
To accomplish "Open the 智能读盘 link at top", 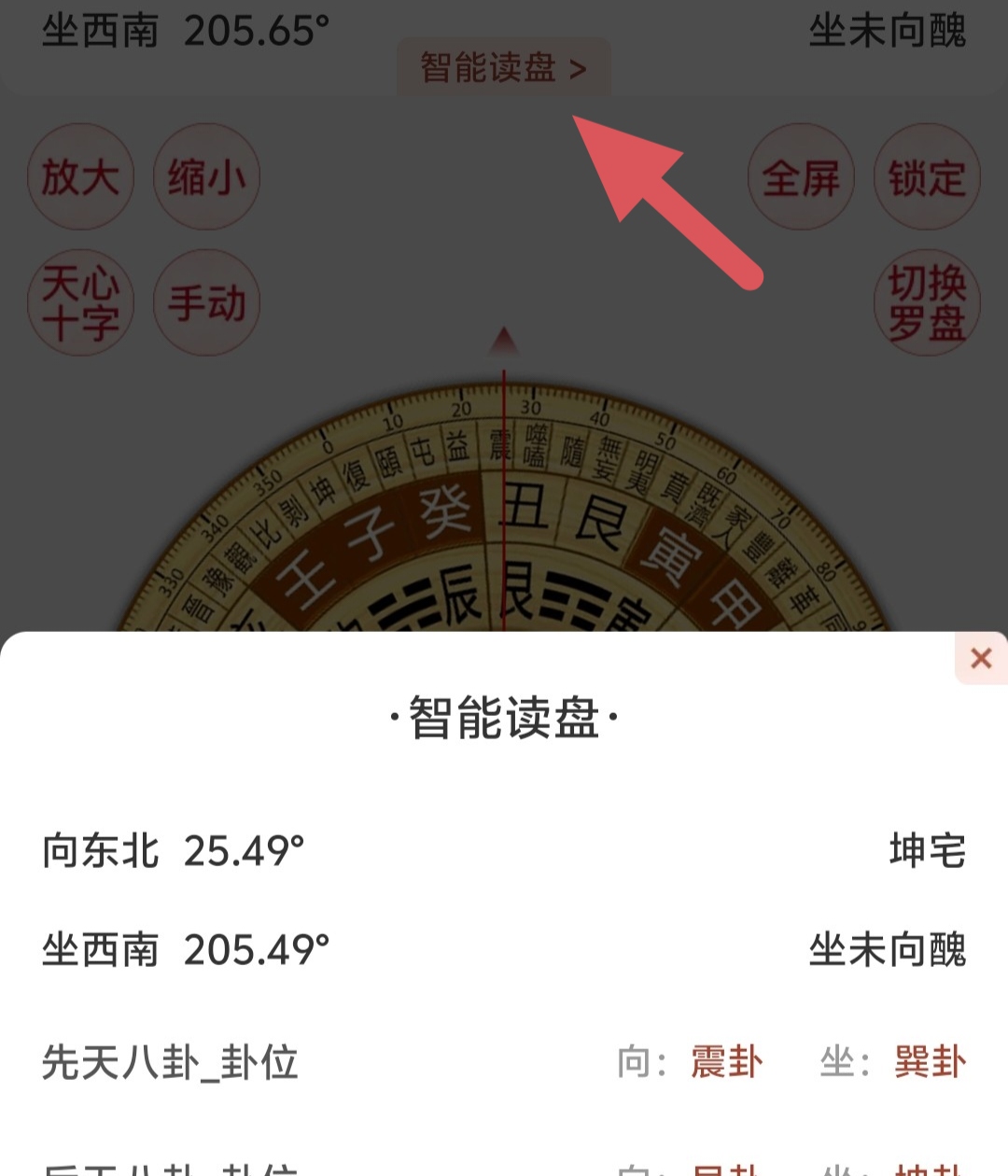I will point(503,68).
